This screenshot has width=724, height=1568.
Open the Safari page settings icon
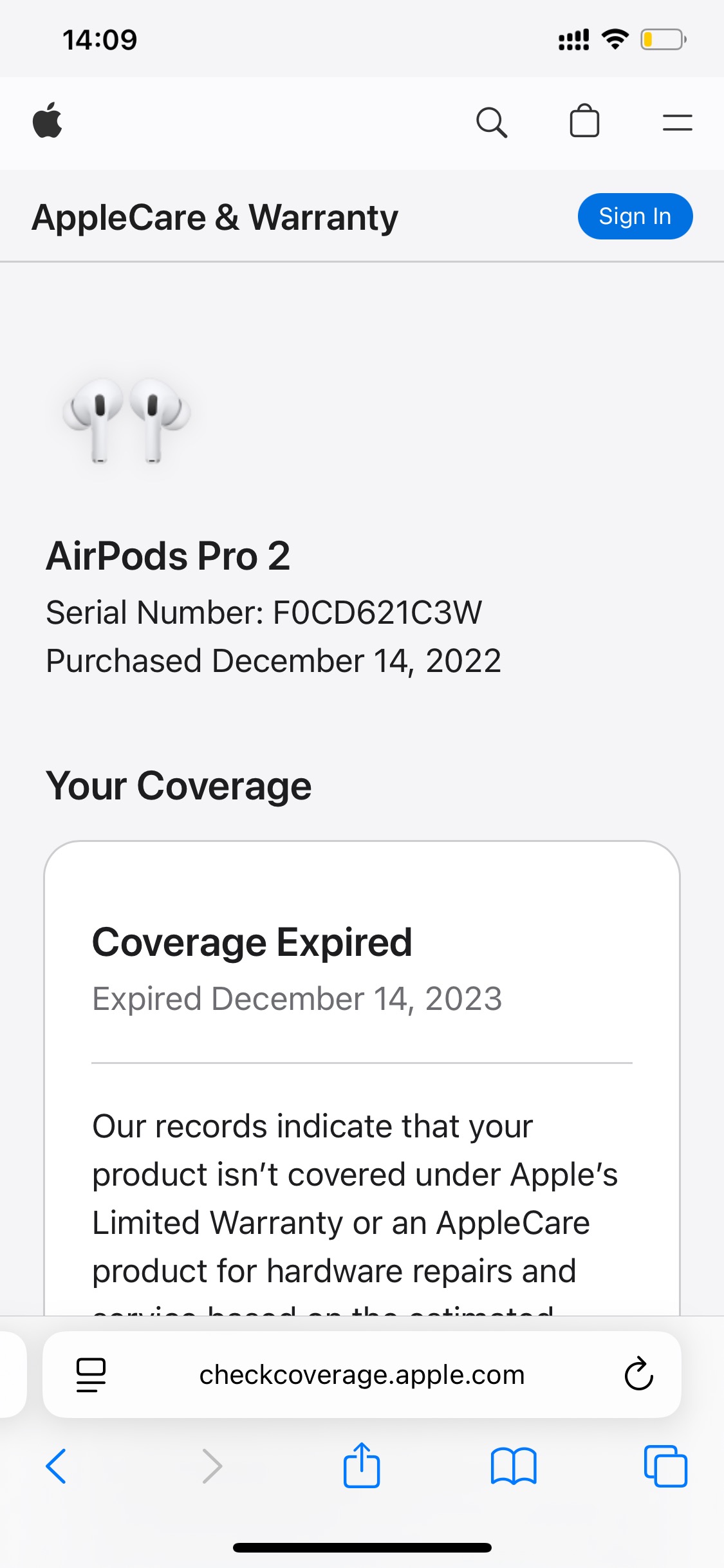coord(91,1375)
